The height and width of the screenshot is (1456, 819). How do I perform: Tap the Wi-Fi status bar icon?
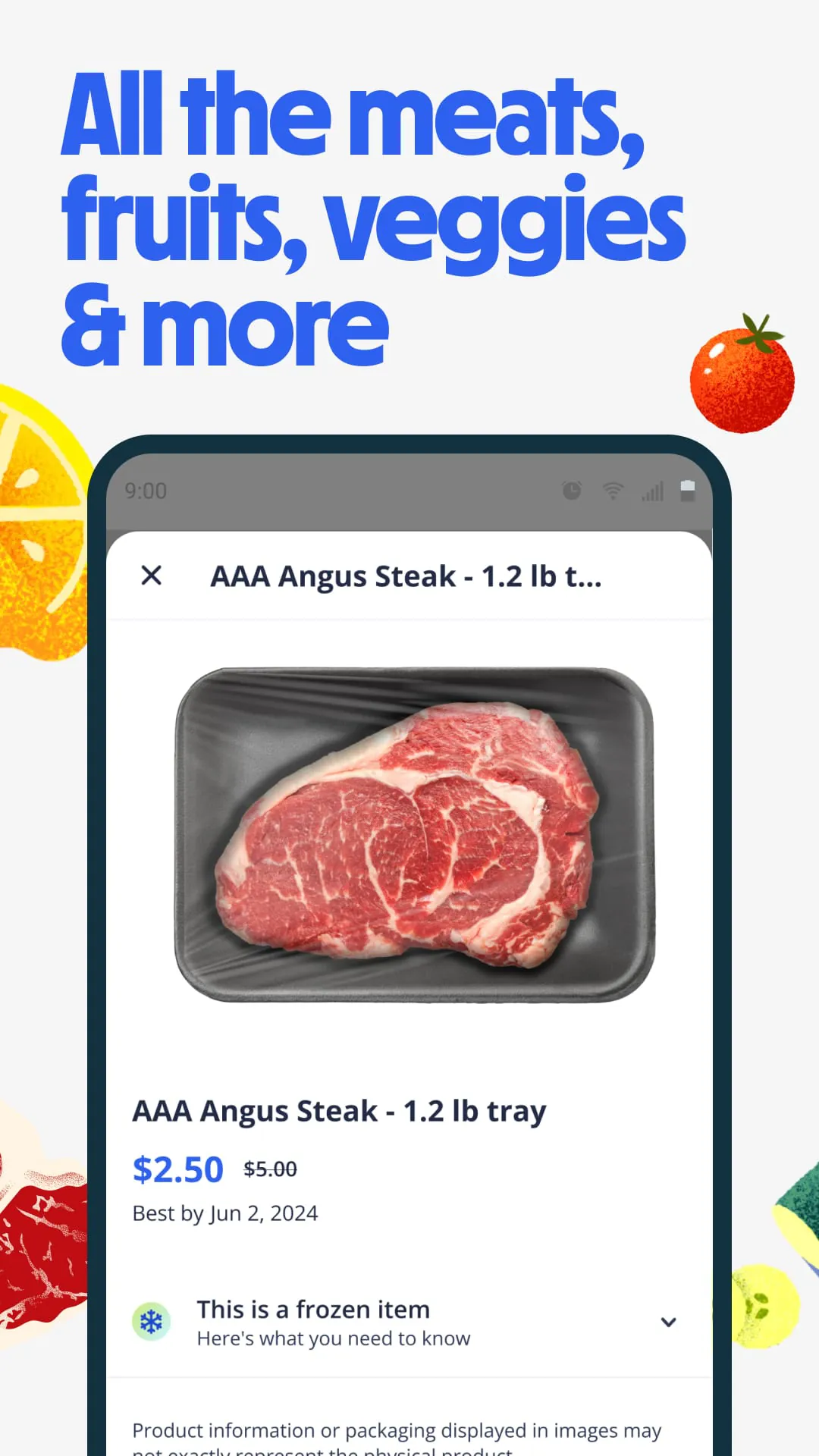613,490
